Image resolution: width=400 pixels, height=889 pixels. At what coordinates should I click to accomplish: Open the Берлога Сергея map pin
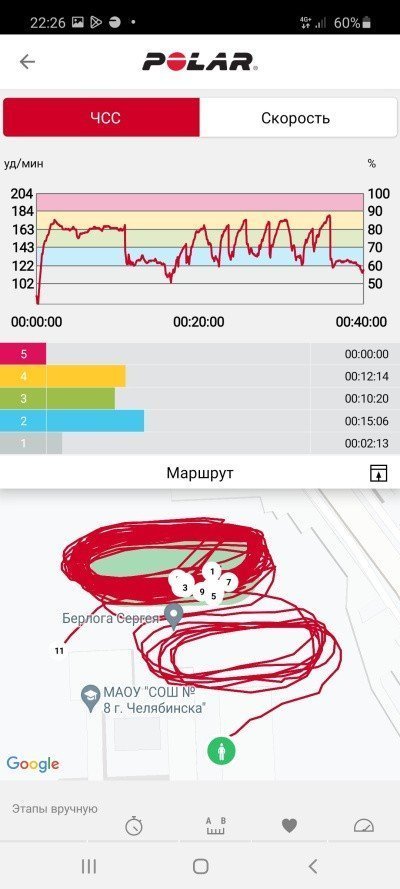(173, 616)
